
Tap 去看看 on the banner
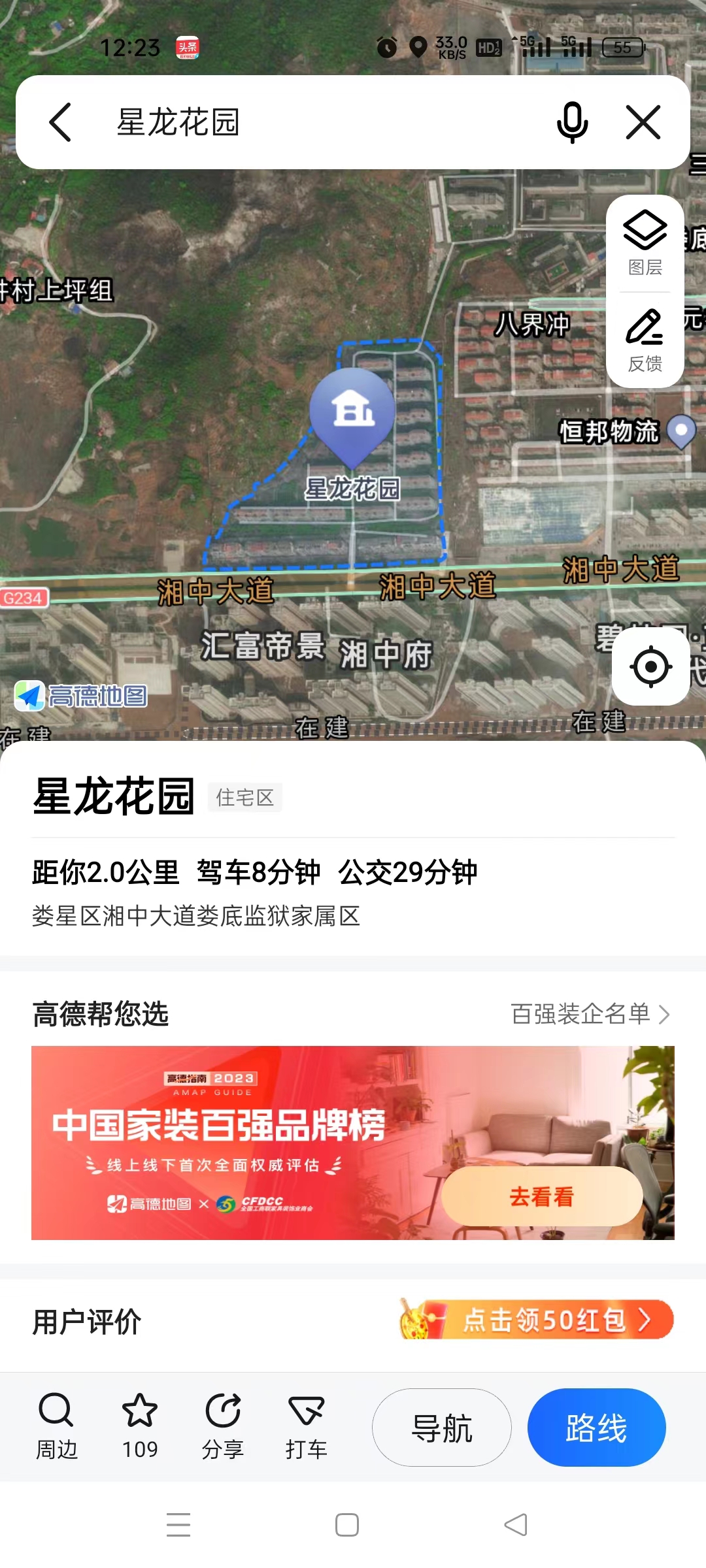[x=542, y=1196]
